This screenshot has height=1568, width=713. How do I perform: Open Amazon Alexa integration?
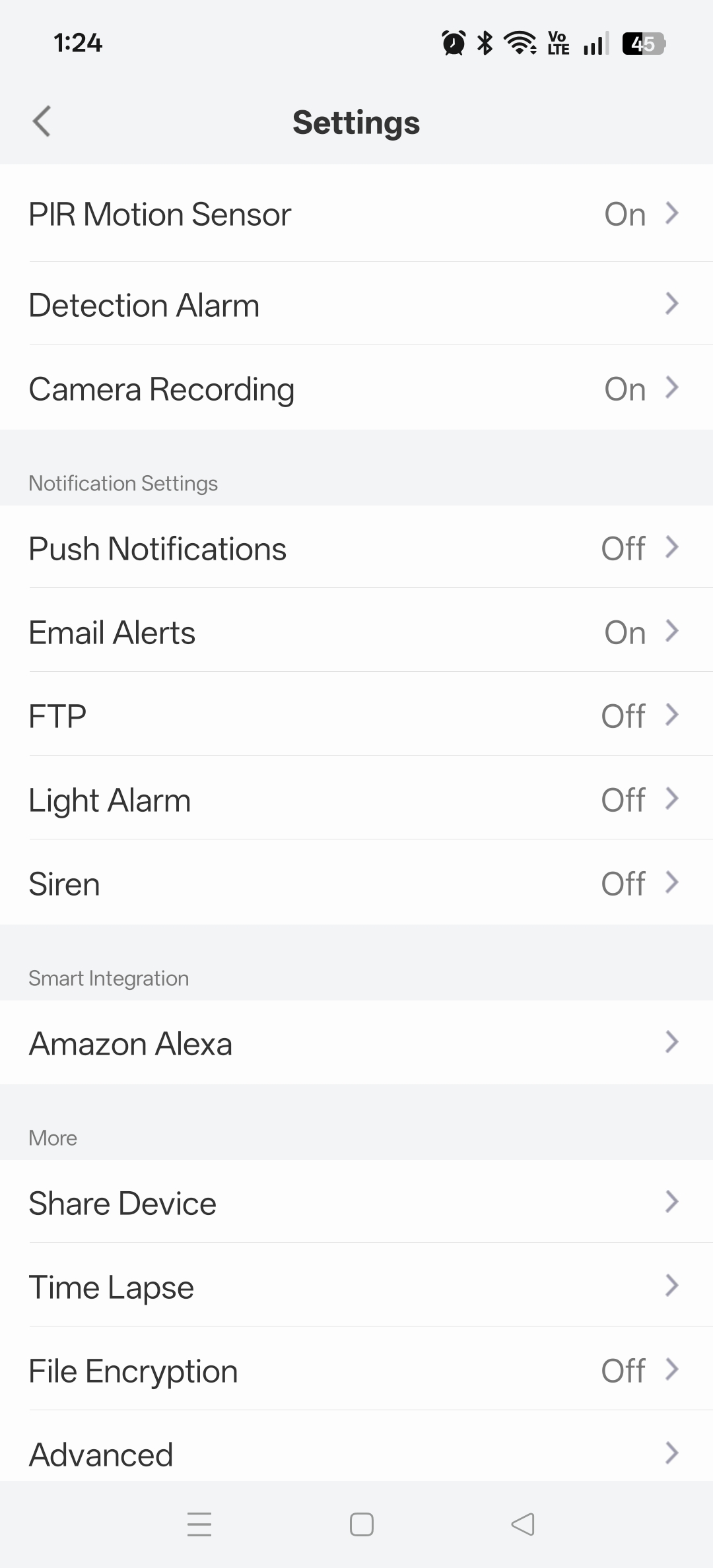pos(356,1043)
